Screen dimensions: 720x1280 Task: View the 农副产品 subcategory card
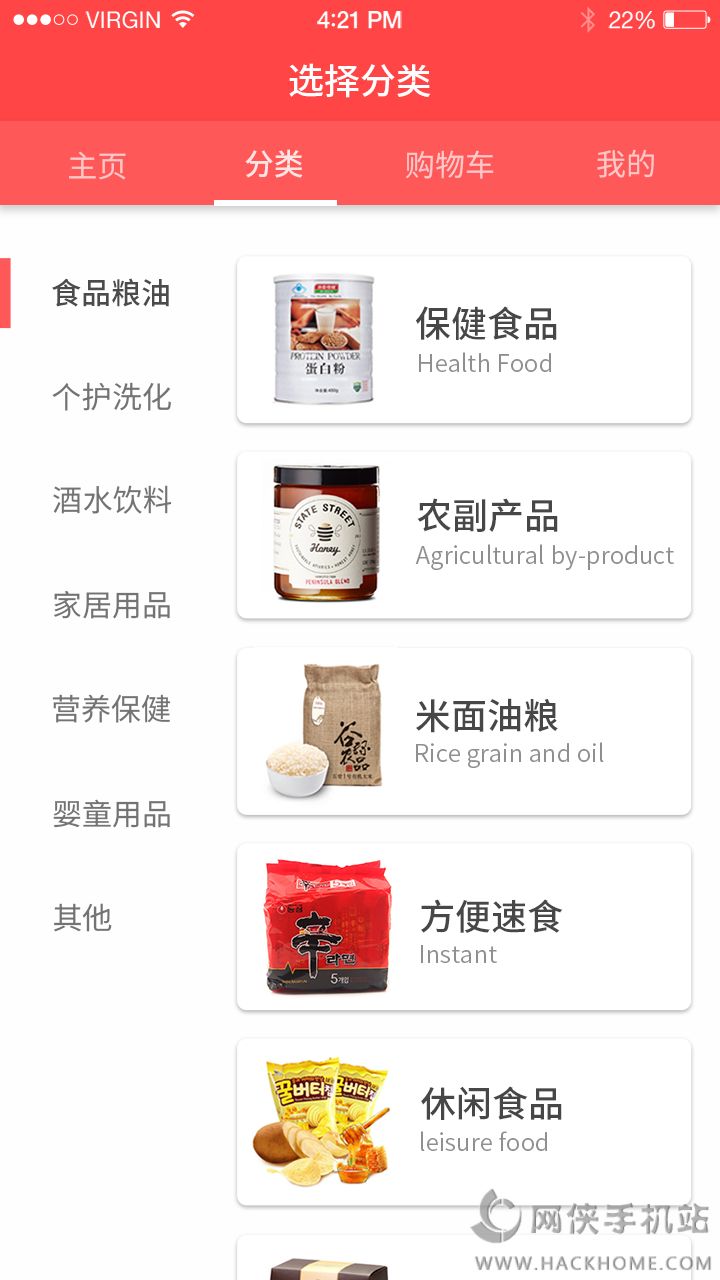(x=463, y=535)
